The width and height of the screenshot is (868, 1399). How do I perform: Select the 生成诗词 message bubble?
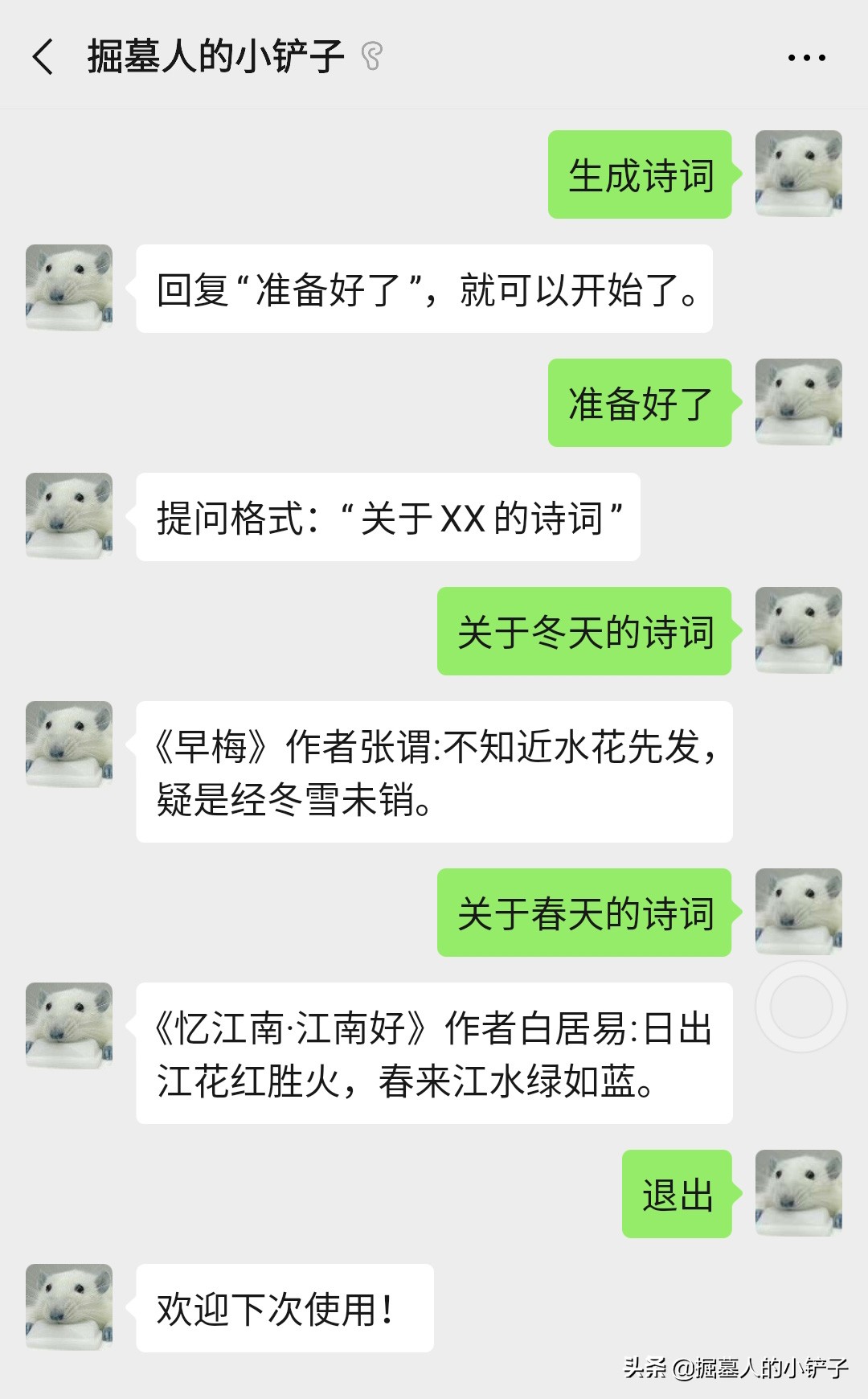tap(639, 175)
